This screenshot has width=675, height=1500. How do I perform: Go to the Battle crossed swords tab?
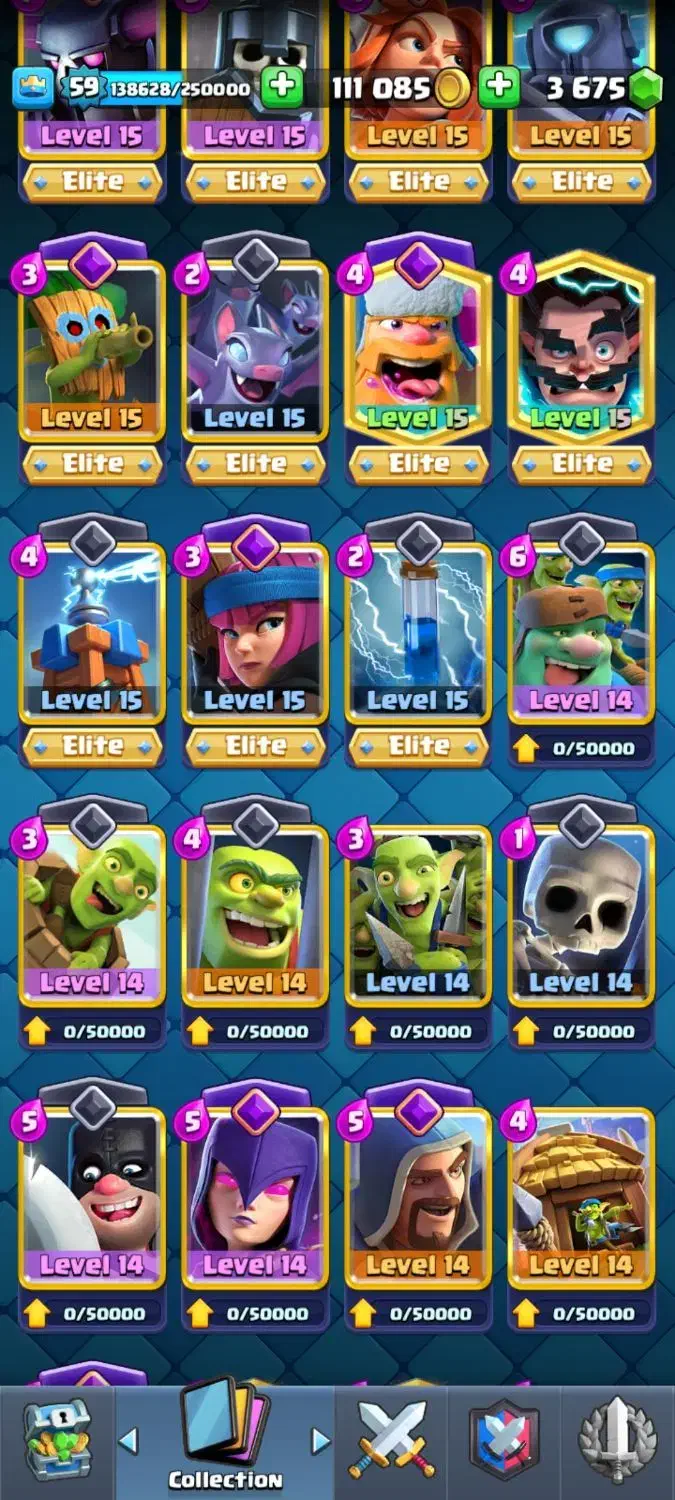(x=391, y=1441)
